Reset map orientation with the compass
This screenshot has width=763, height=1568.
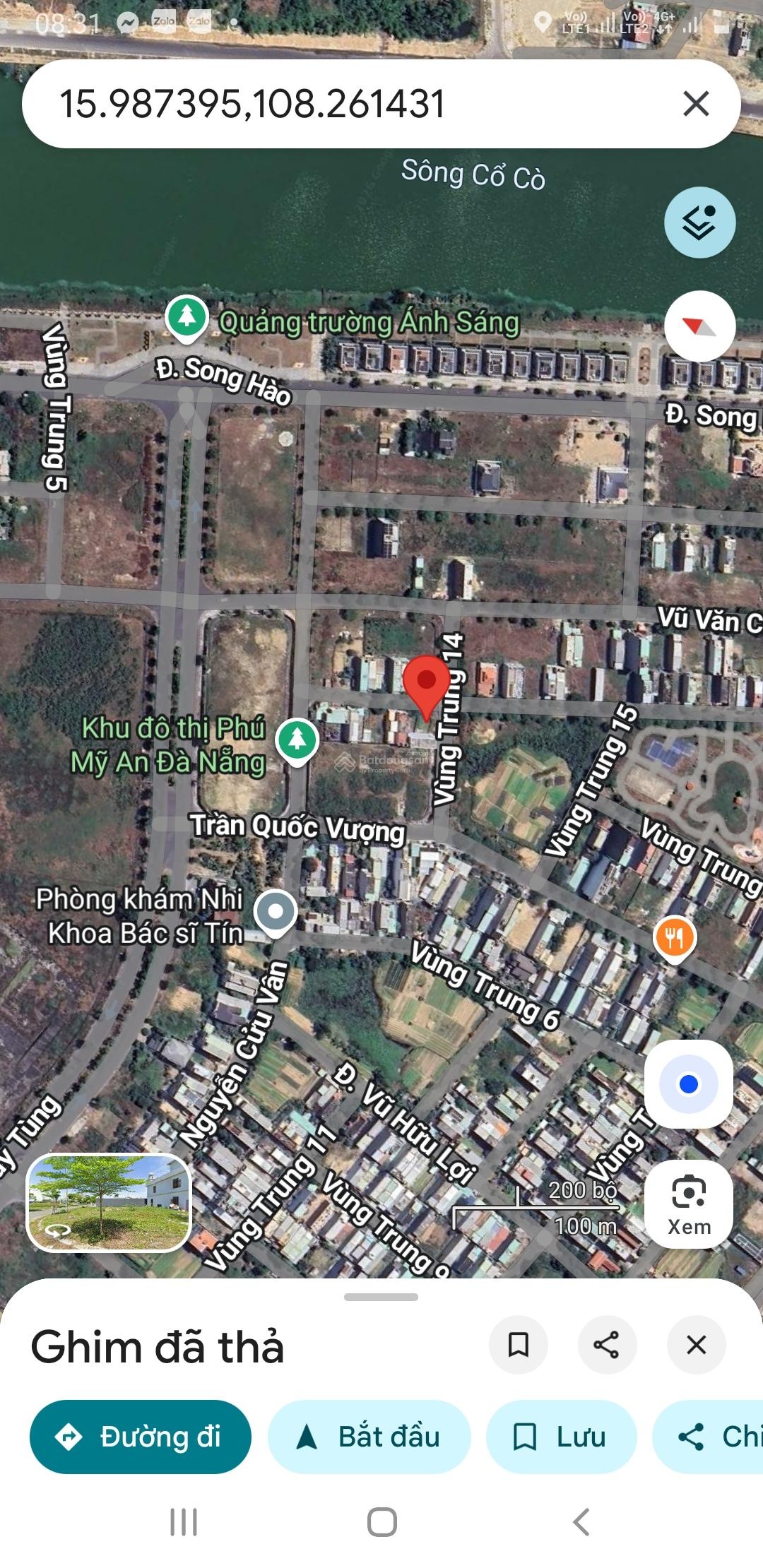coord(699,326)
